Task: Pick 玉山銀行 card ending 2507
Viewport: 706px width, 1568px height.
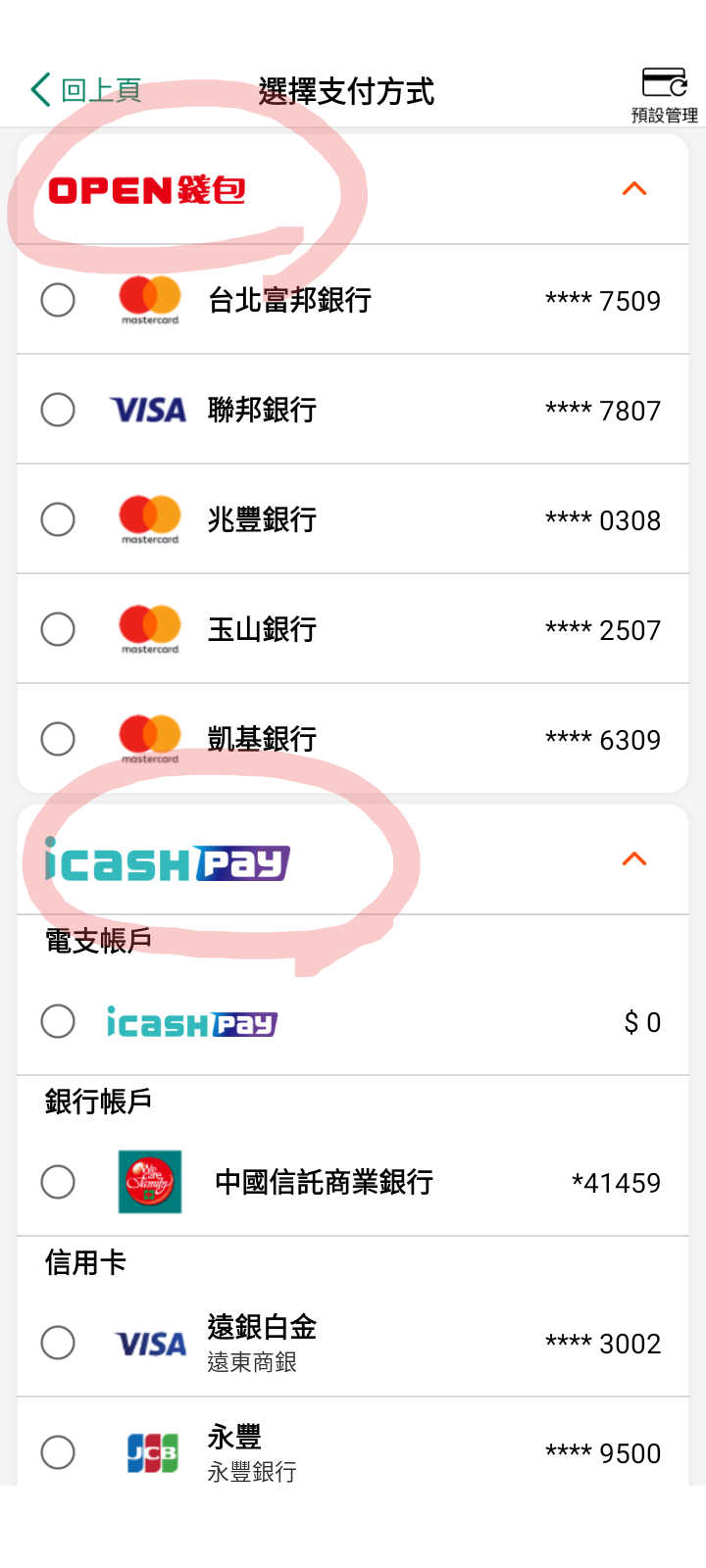Action: 58,629
